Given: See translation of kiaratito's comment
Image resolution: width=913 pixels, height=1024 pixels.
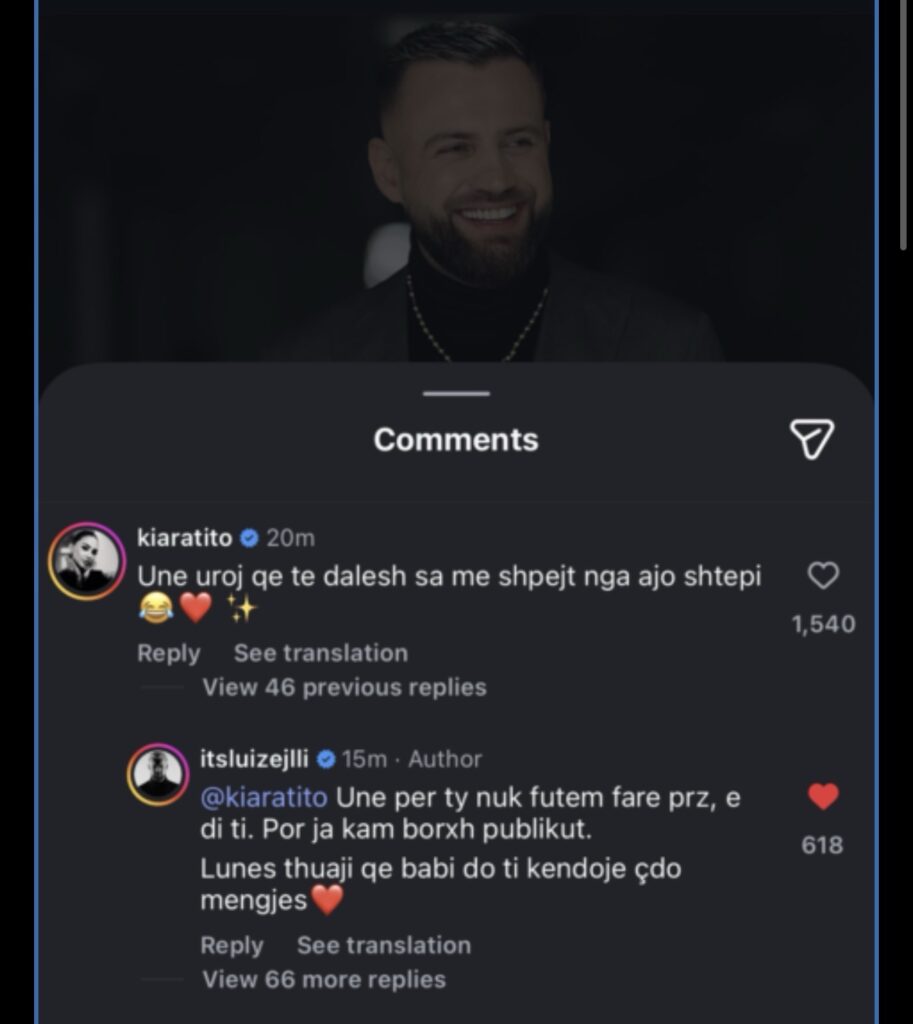Looking at the screenshot, I should (x=320, y=653).
